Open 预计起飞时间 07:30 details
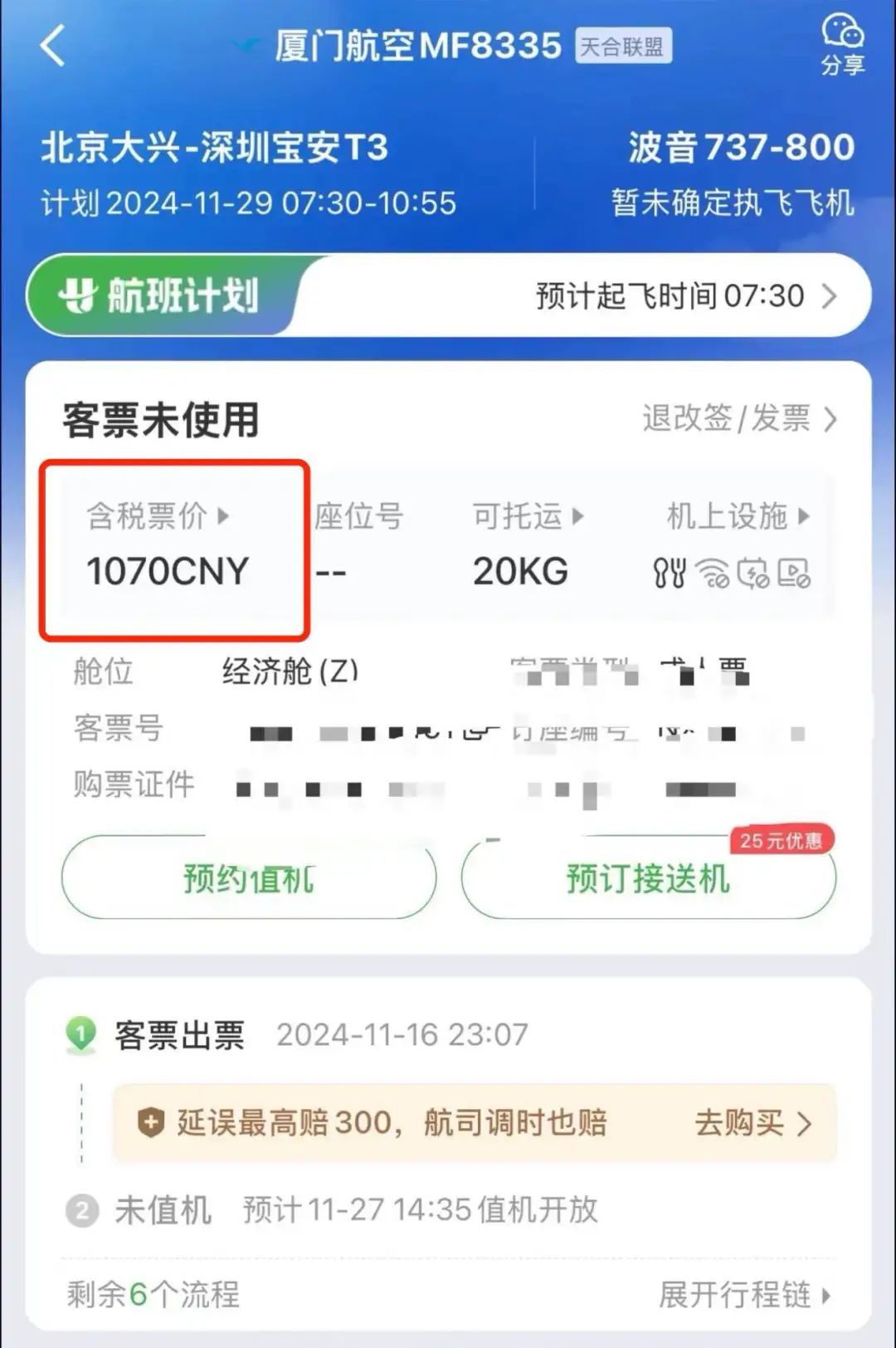Screen dimensions: 896x1348 click(672, 295)
